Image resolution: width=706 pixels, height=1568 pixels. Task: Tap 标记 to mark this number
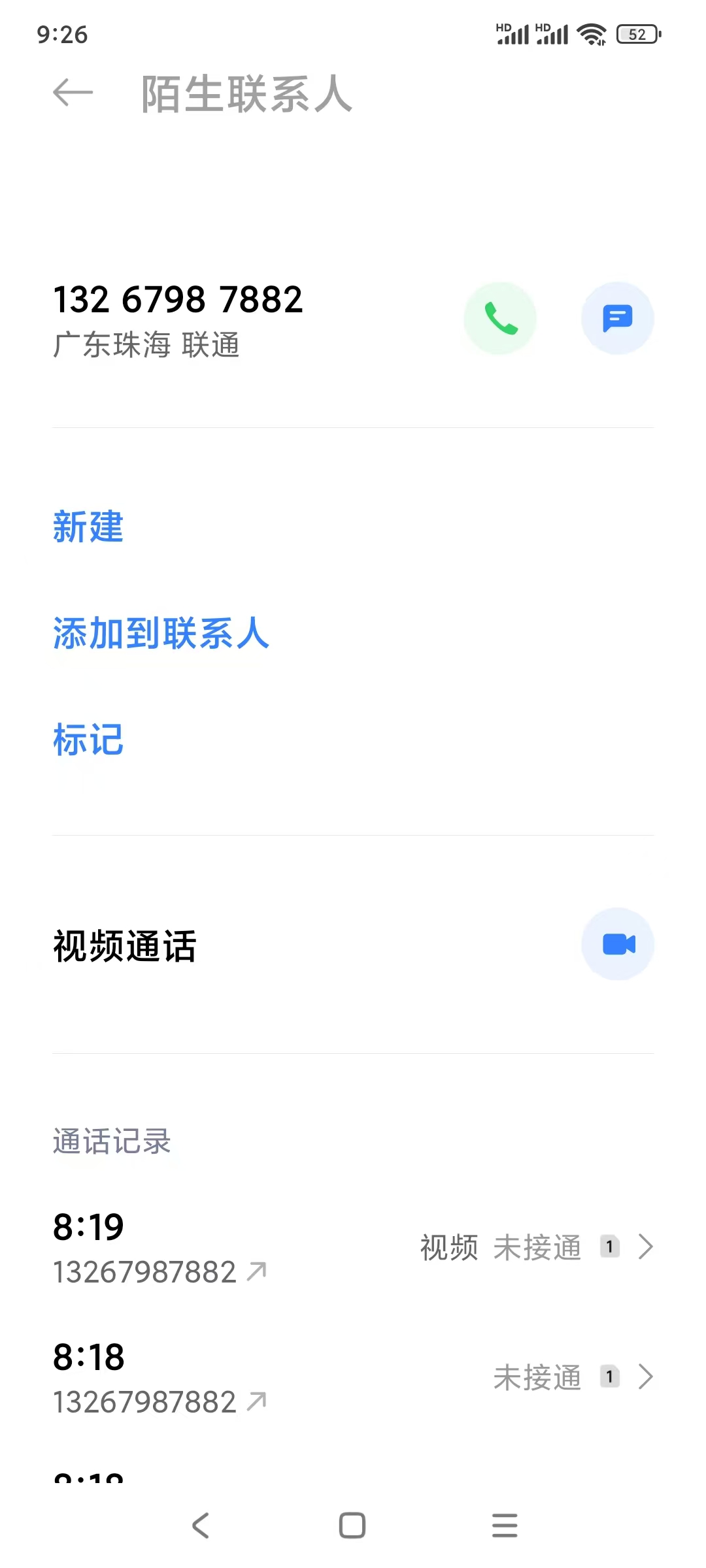[88, 740]
